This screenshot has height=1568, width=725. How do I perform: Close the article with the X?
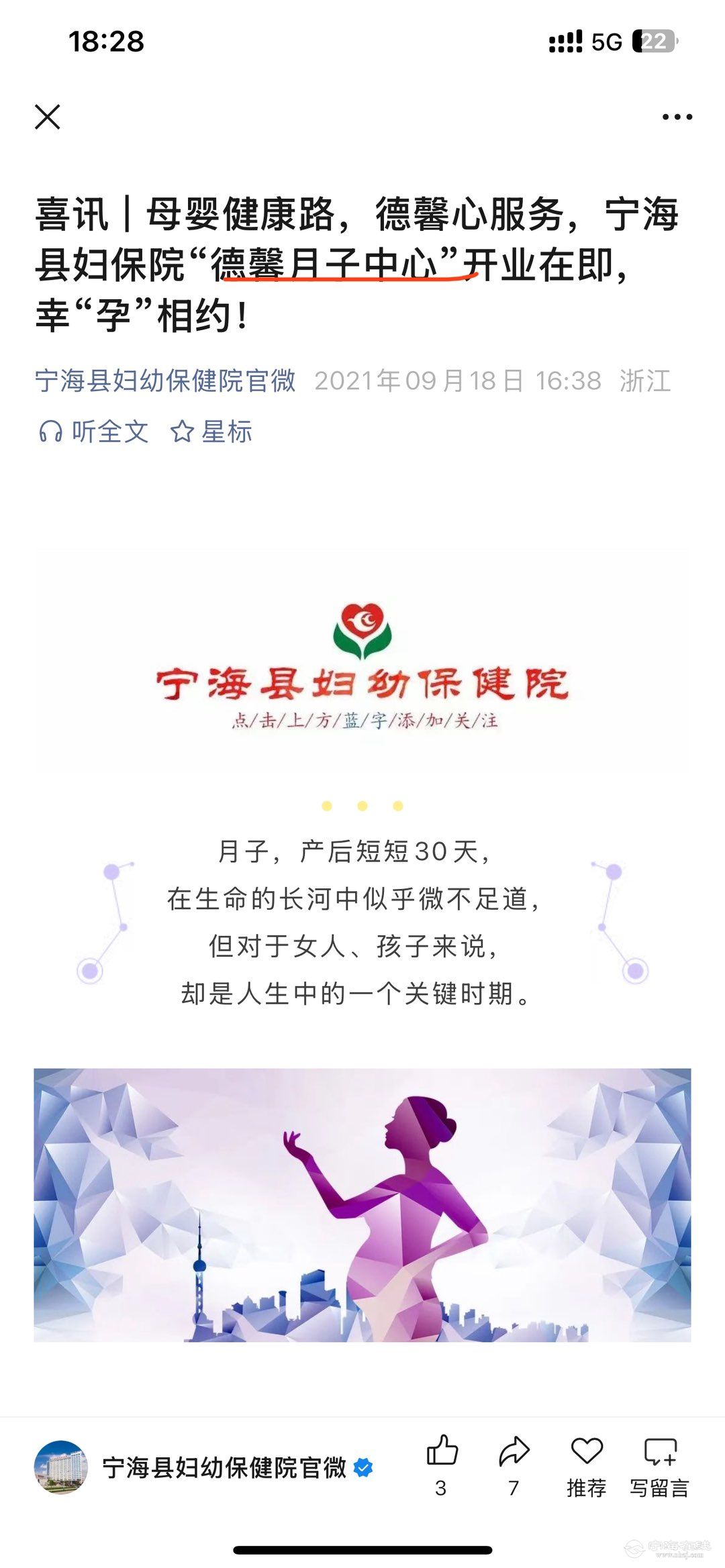point(48,117)
